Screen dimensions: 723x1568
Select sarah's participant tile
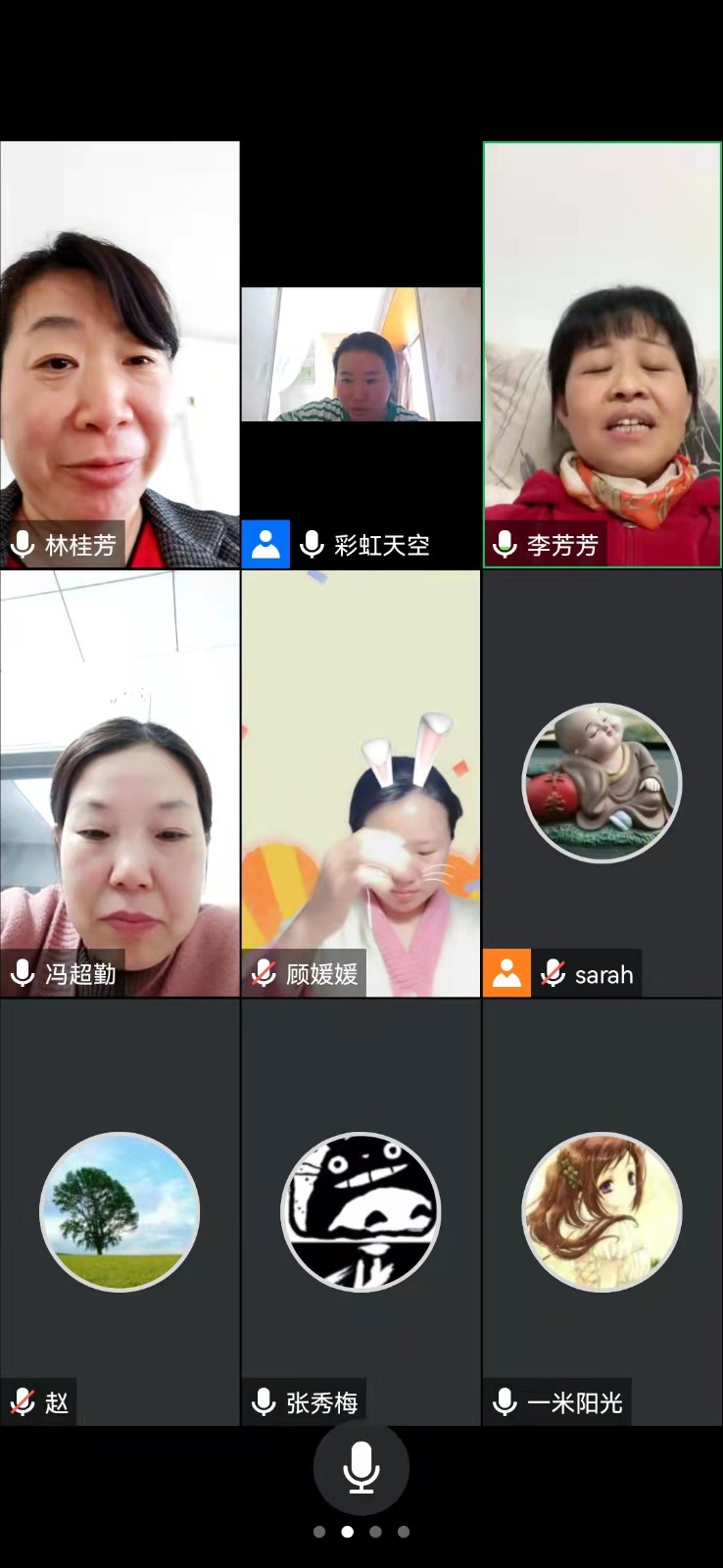click(x=602, y=782)
